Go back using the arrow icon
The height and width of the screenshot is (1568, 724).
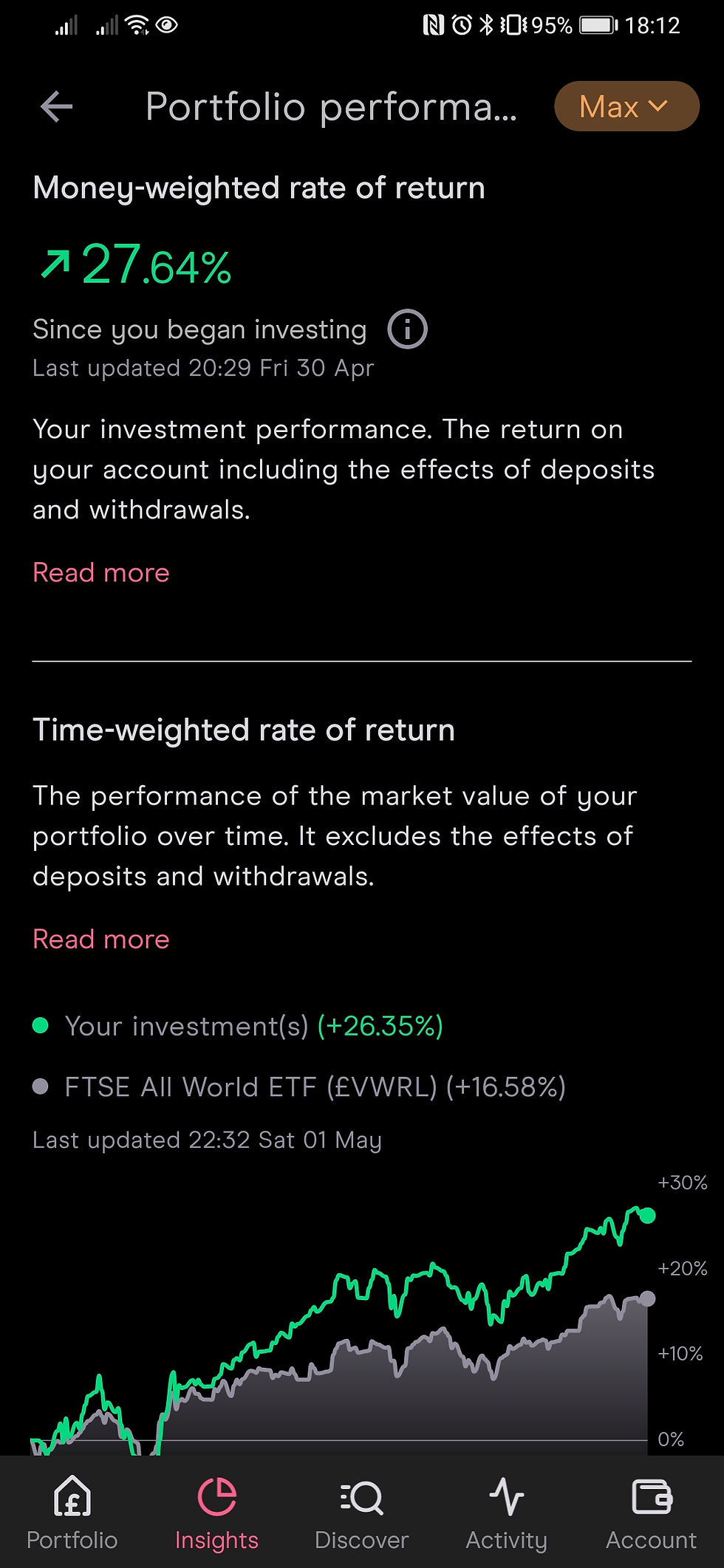coord(56,107)
